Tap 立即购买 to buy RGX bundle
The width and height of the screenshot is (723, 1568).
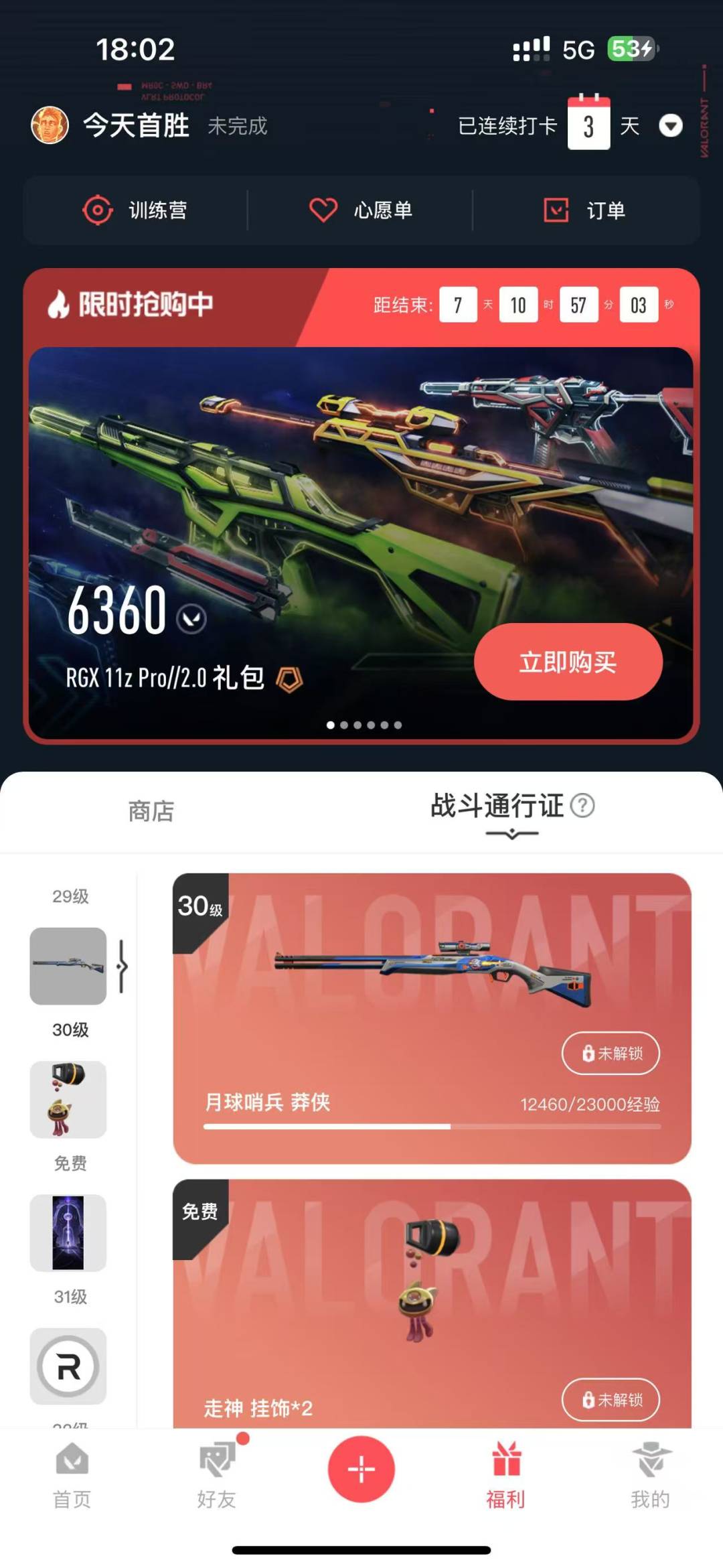(x=568, y=662)
